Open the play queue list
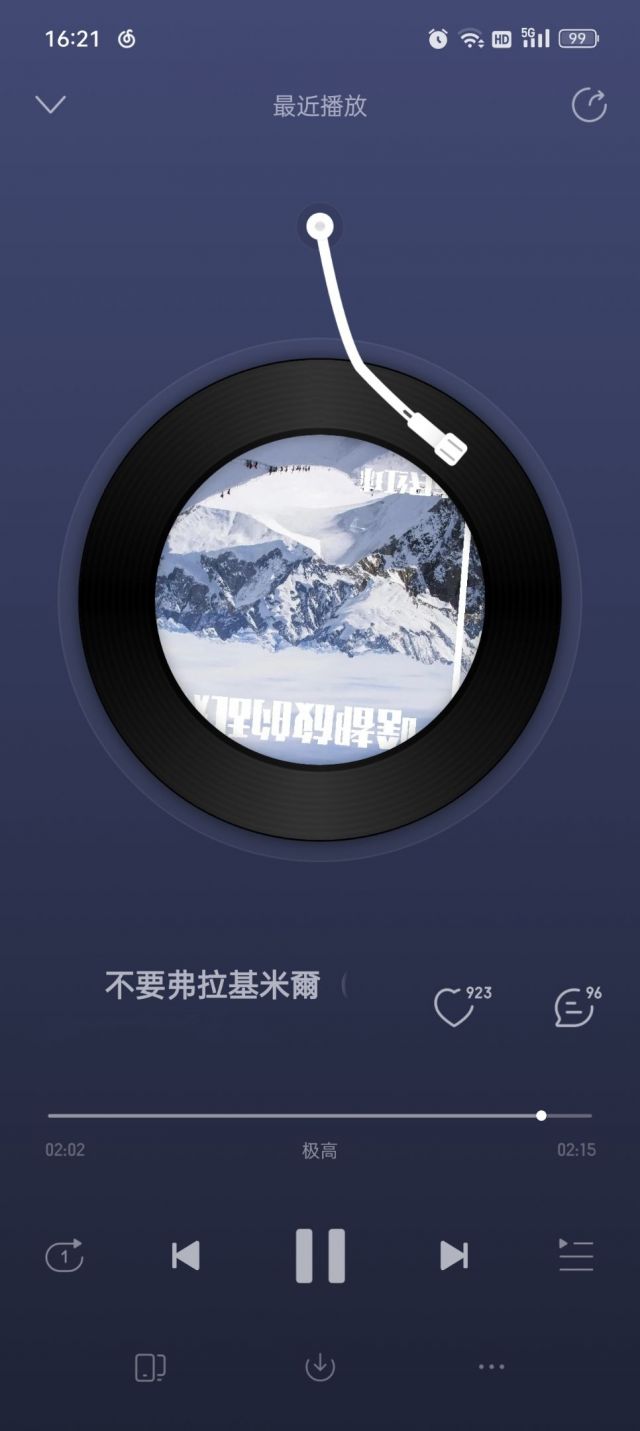640x1431 pixels. (x=576, y=1256)
